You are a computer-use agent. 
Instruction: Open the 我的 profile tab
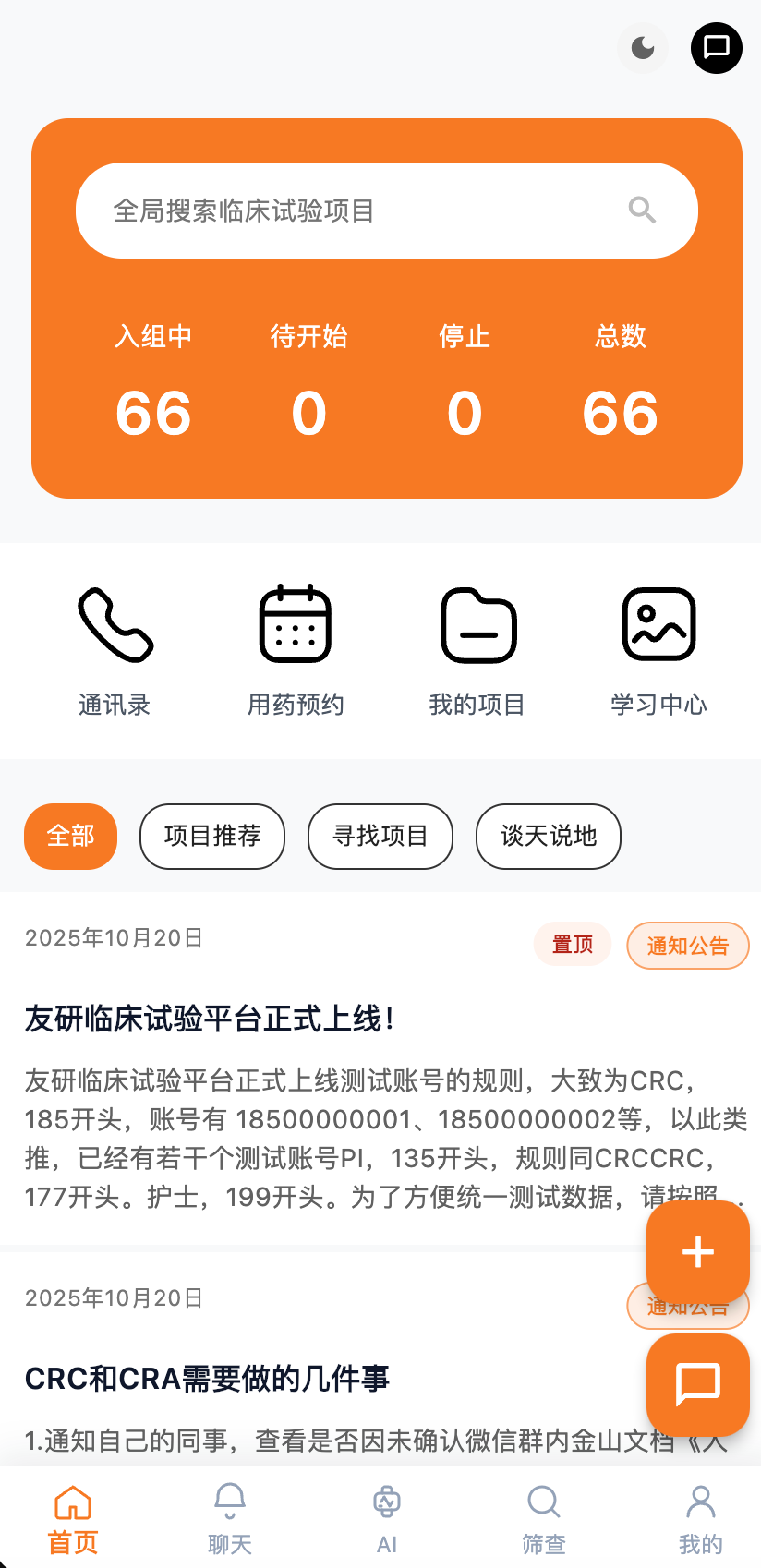pyautogui.click(x=699, y=1514)
